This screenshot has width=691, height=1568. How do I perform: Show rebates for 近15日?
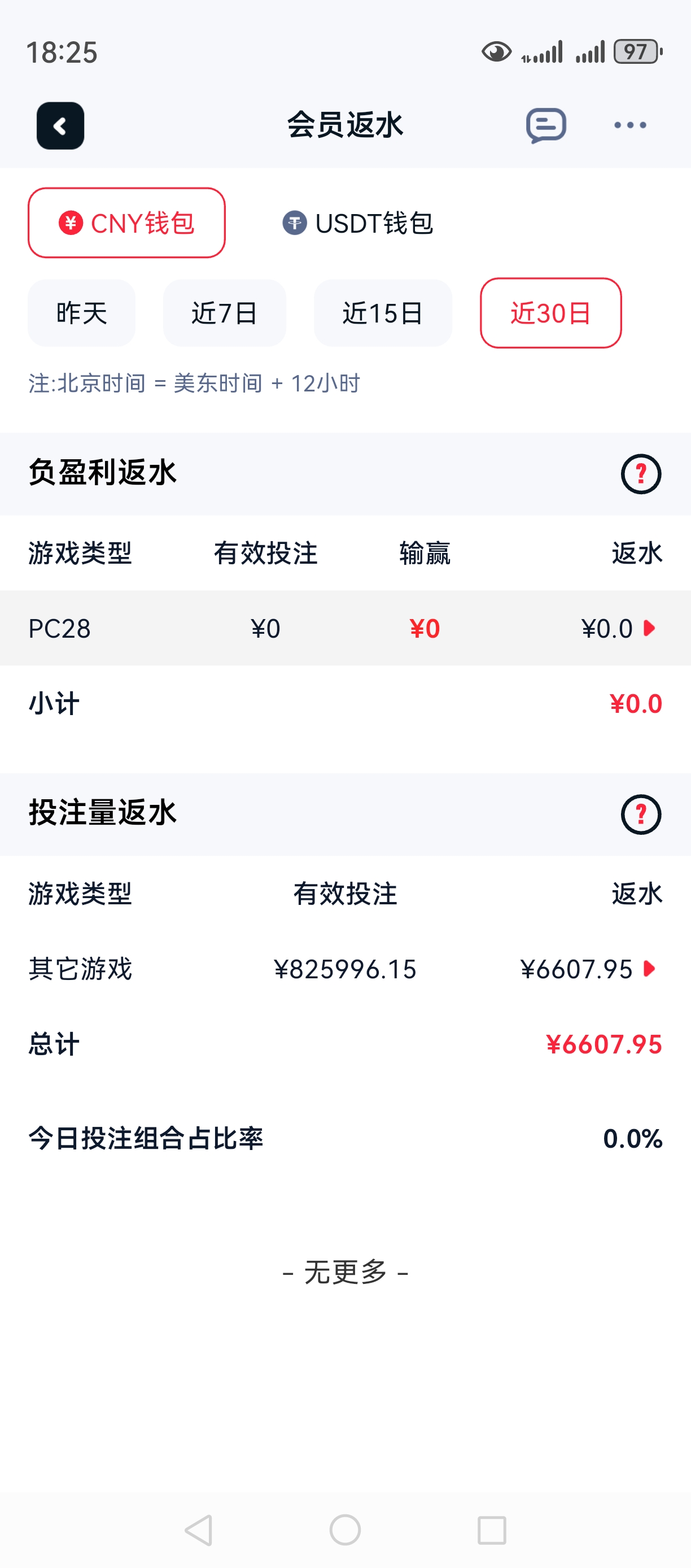pos(383,313)
